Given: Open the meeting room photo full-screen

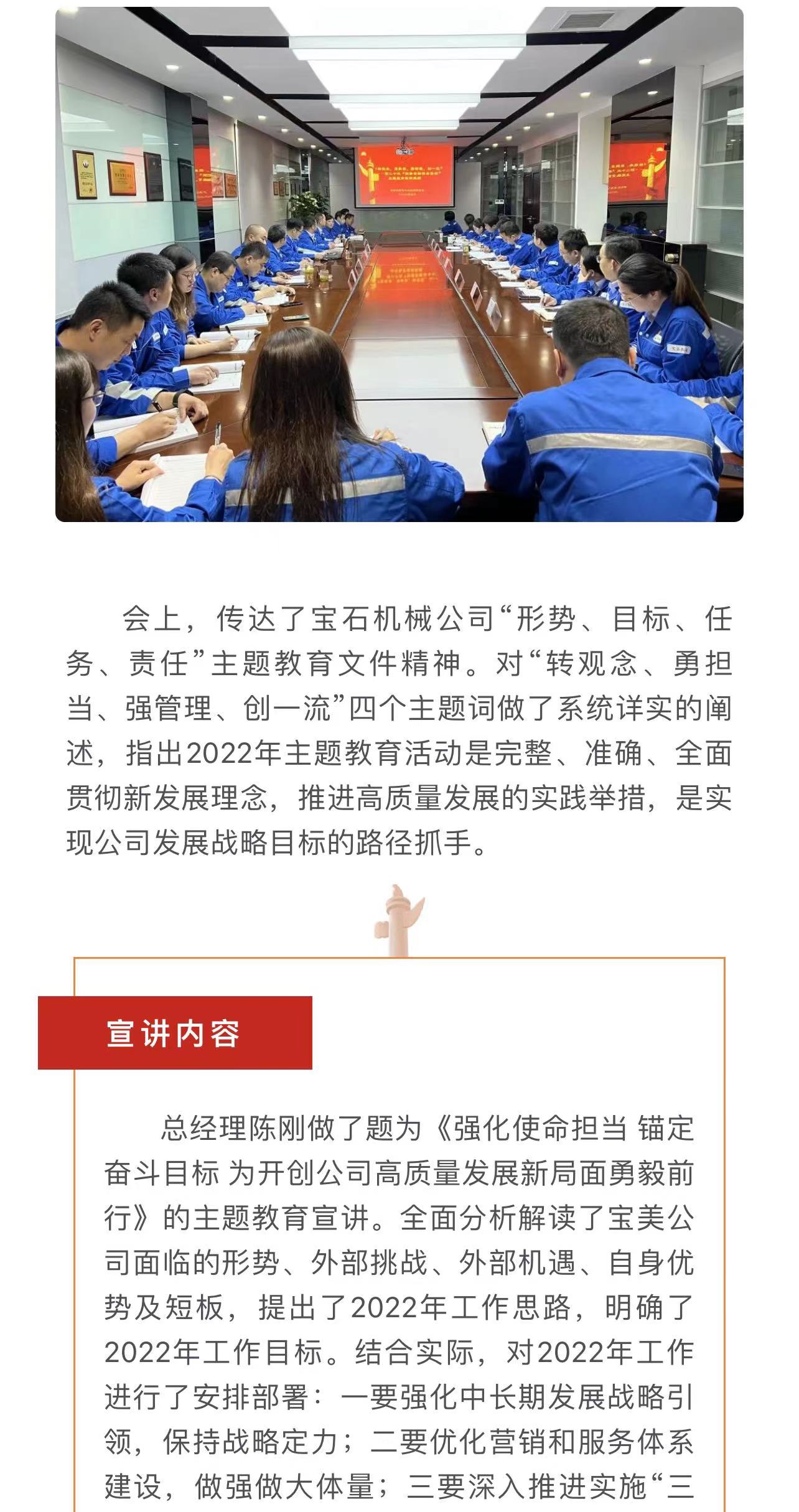Looking at the screenshot, I should pos(399,264).
